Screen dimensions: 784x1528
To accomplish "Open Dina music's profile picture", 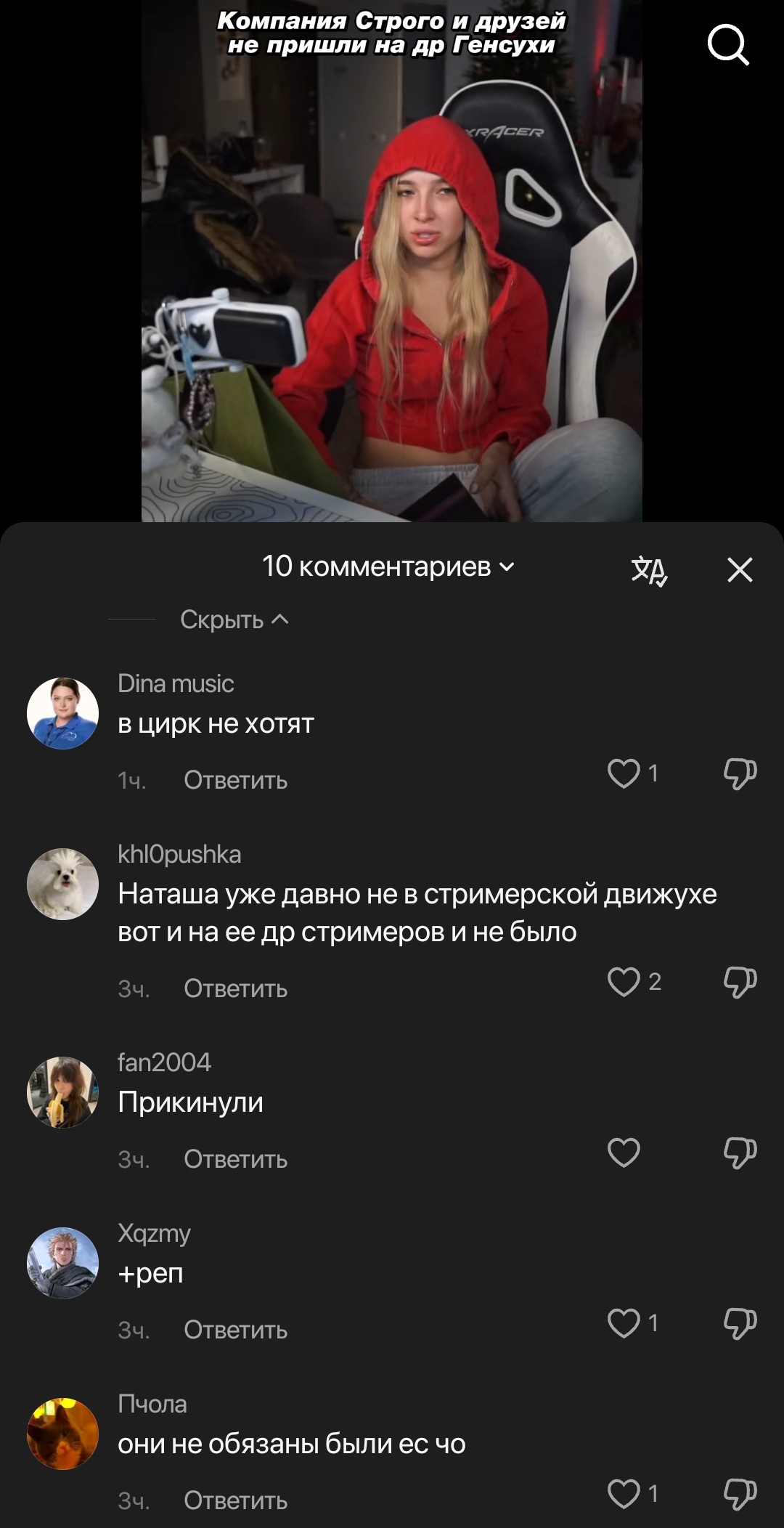I will pos(62,713).
